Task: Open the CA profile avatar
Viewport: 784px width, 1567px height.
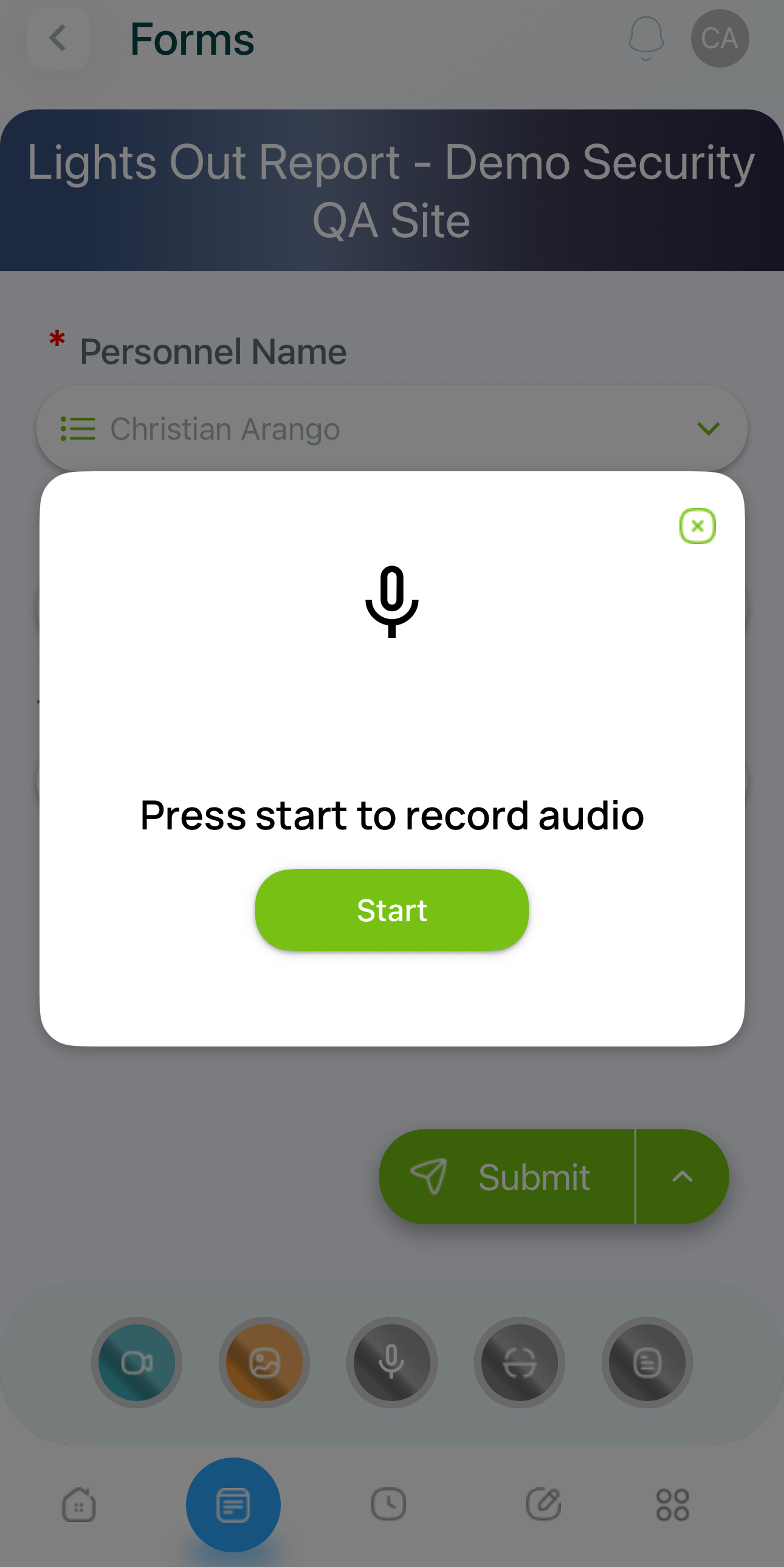Action: pos(719,38)
